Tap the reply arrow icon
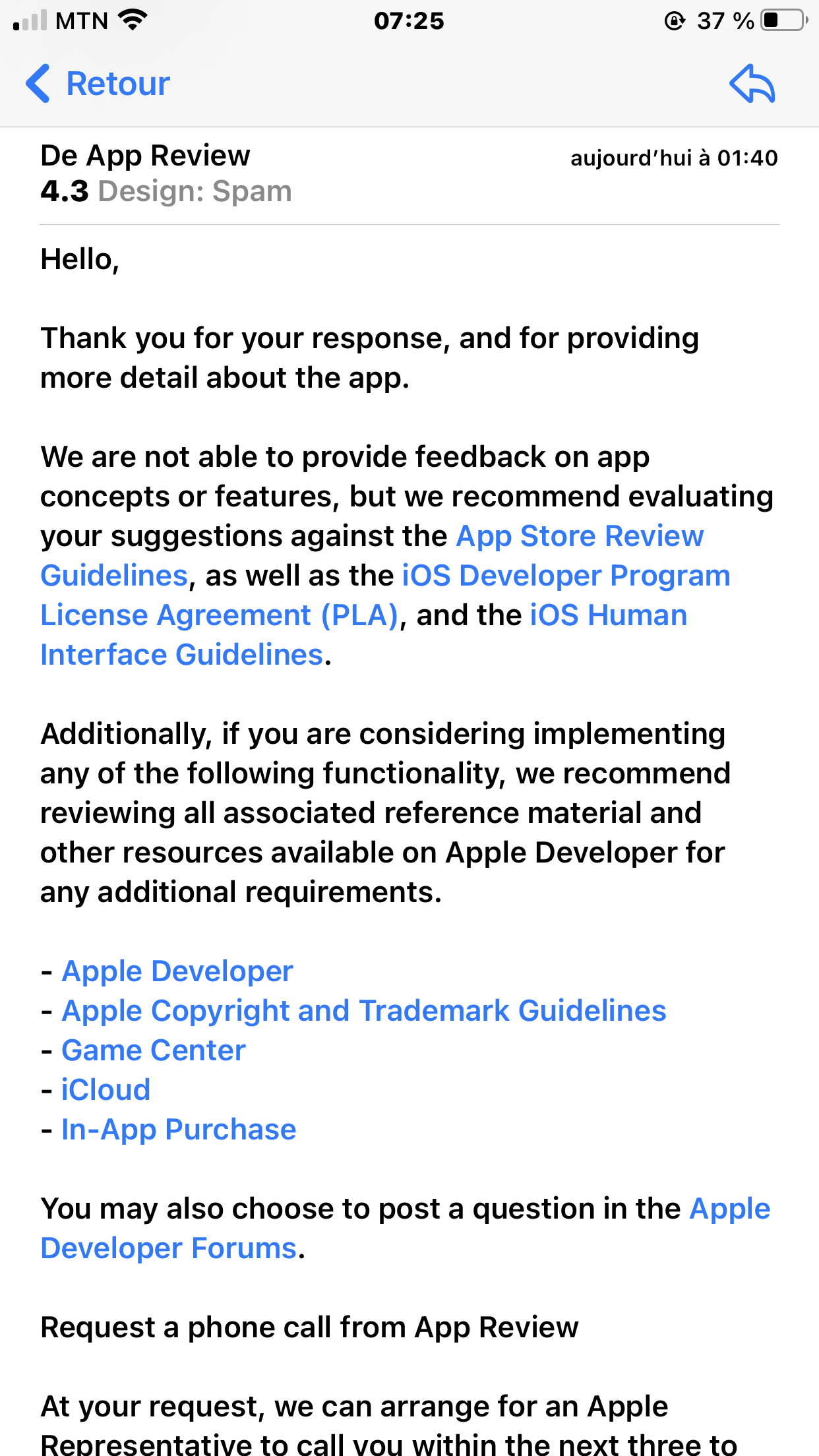819x1456 pixels. pos(752,84)
